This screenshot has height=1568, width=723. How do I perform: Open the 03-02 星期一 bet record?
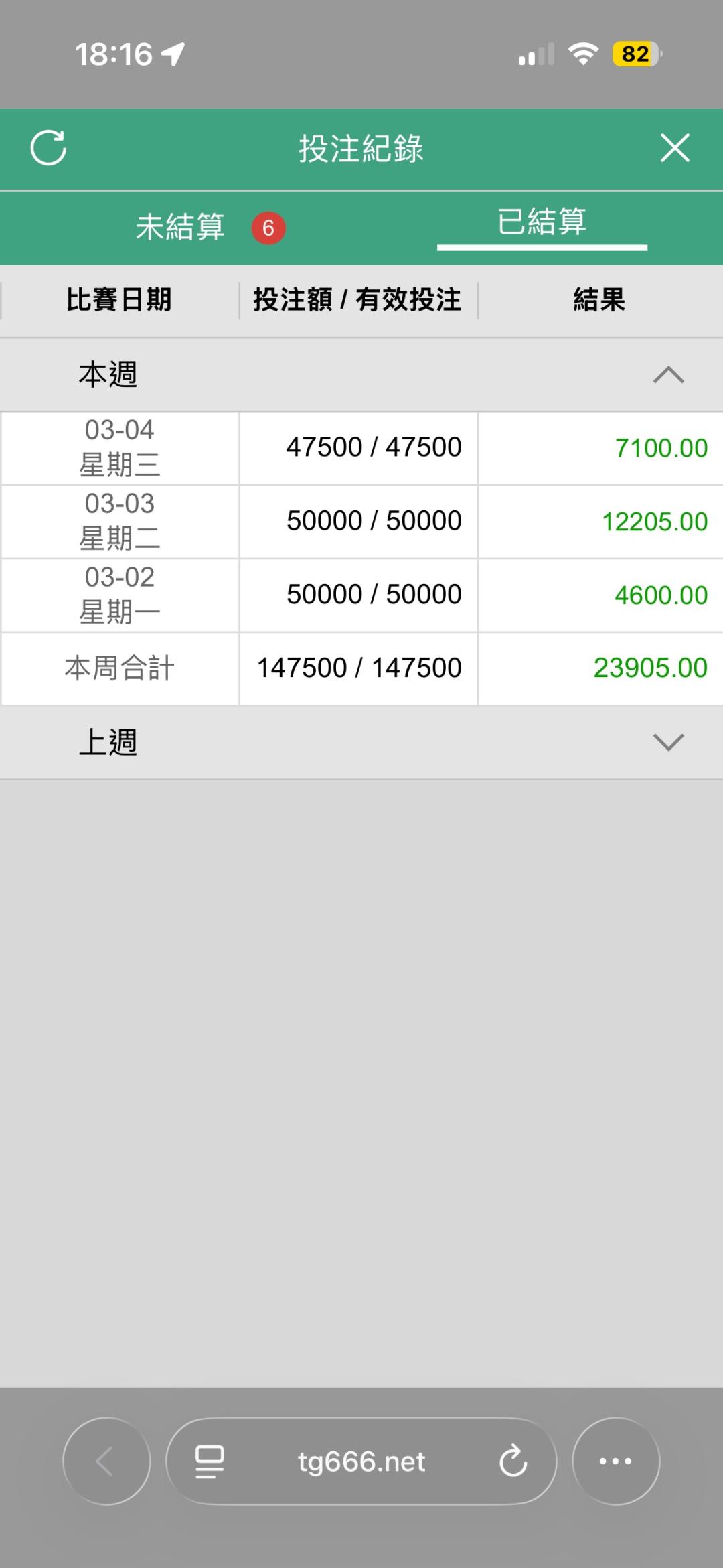coord(361,595)
